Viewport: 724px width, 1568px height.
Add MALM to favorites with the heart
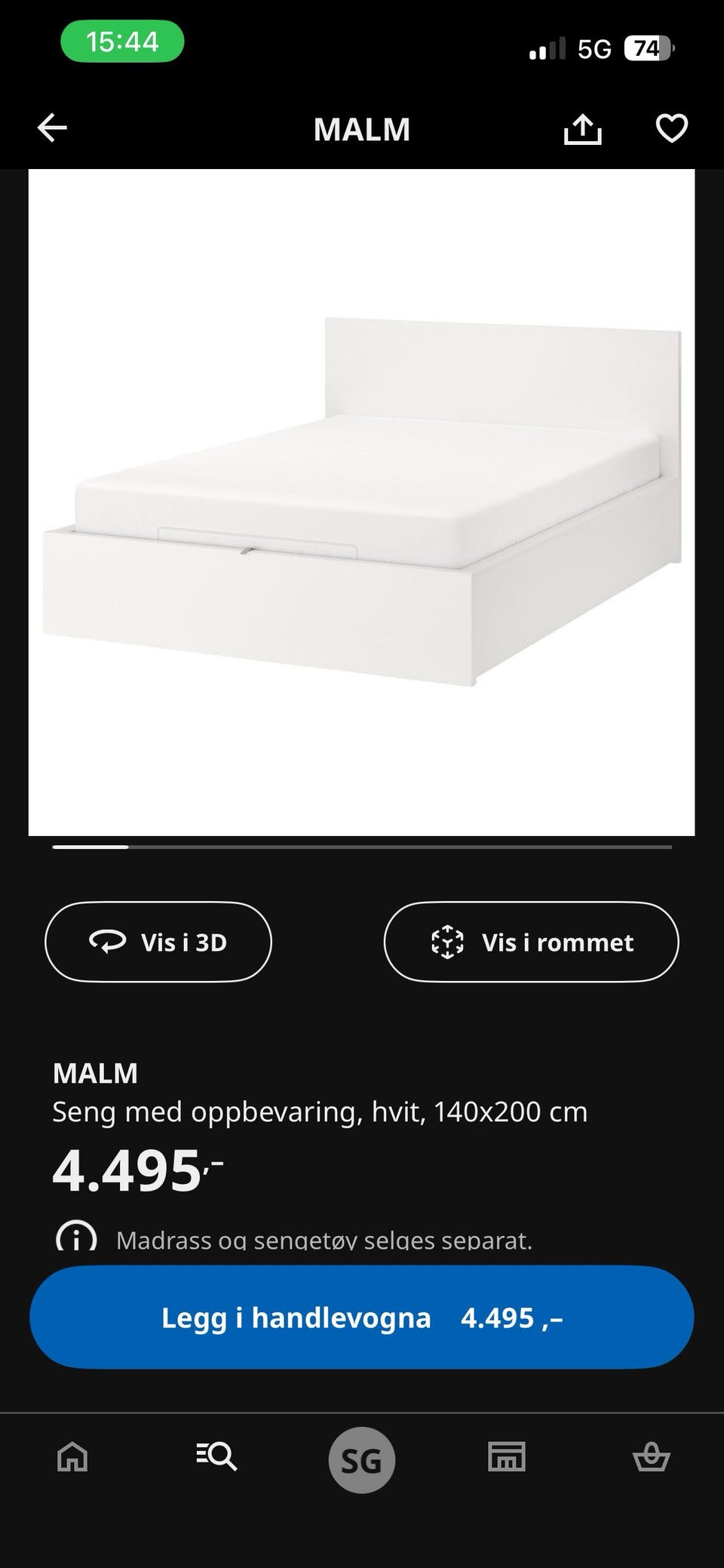(671, 128)
